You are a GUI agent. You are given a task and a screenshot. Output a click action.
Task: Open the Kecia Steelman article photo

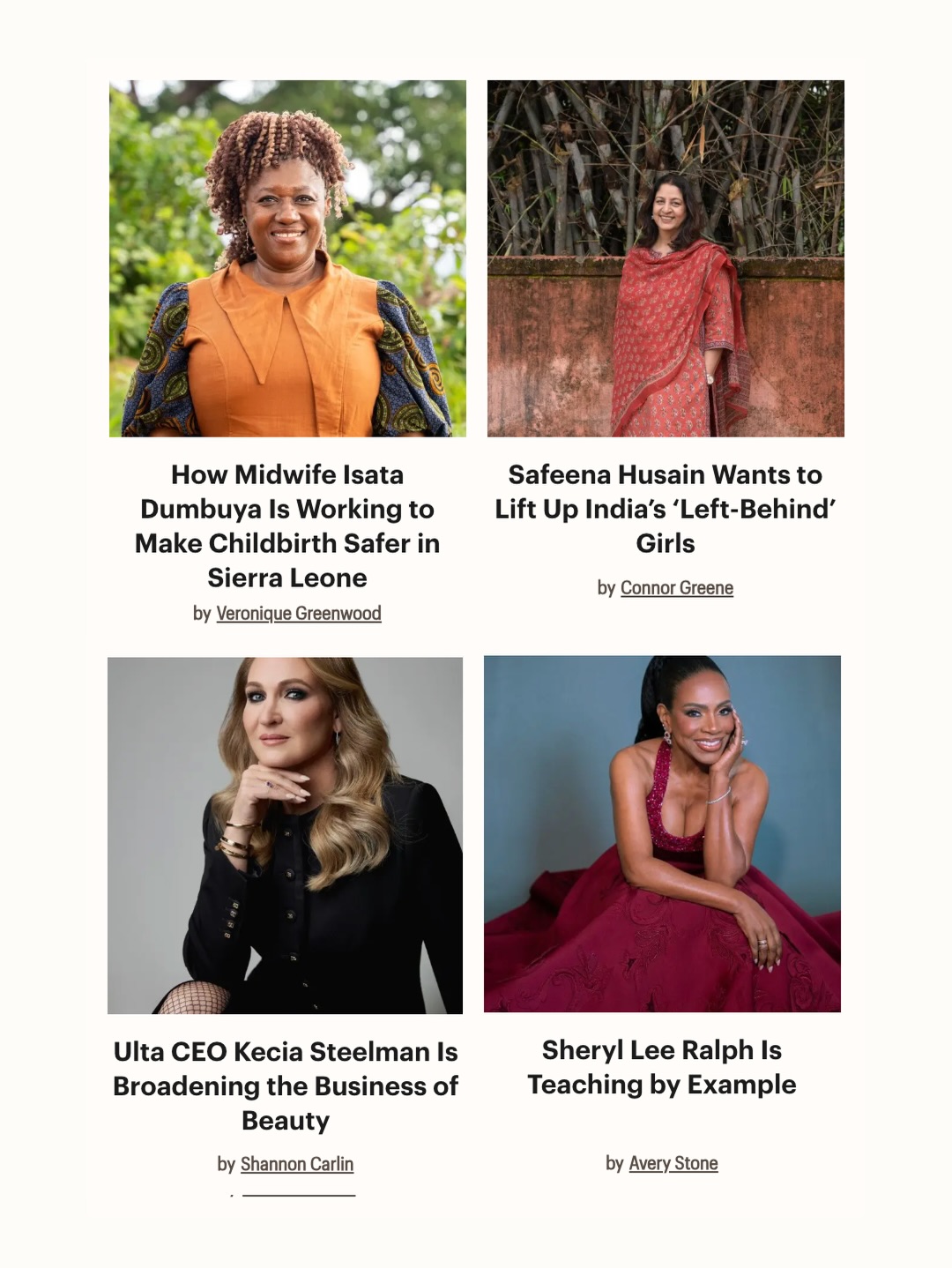coord(285,835)
